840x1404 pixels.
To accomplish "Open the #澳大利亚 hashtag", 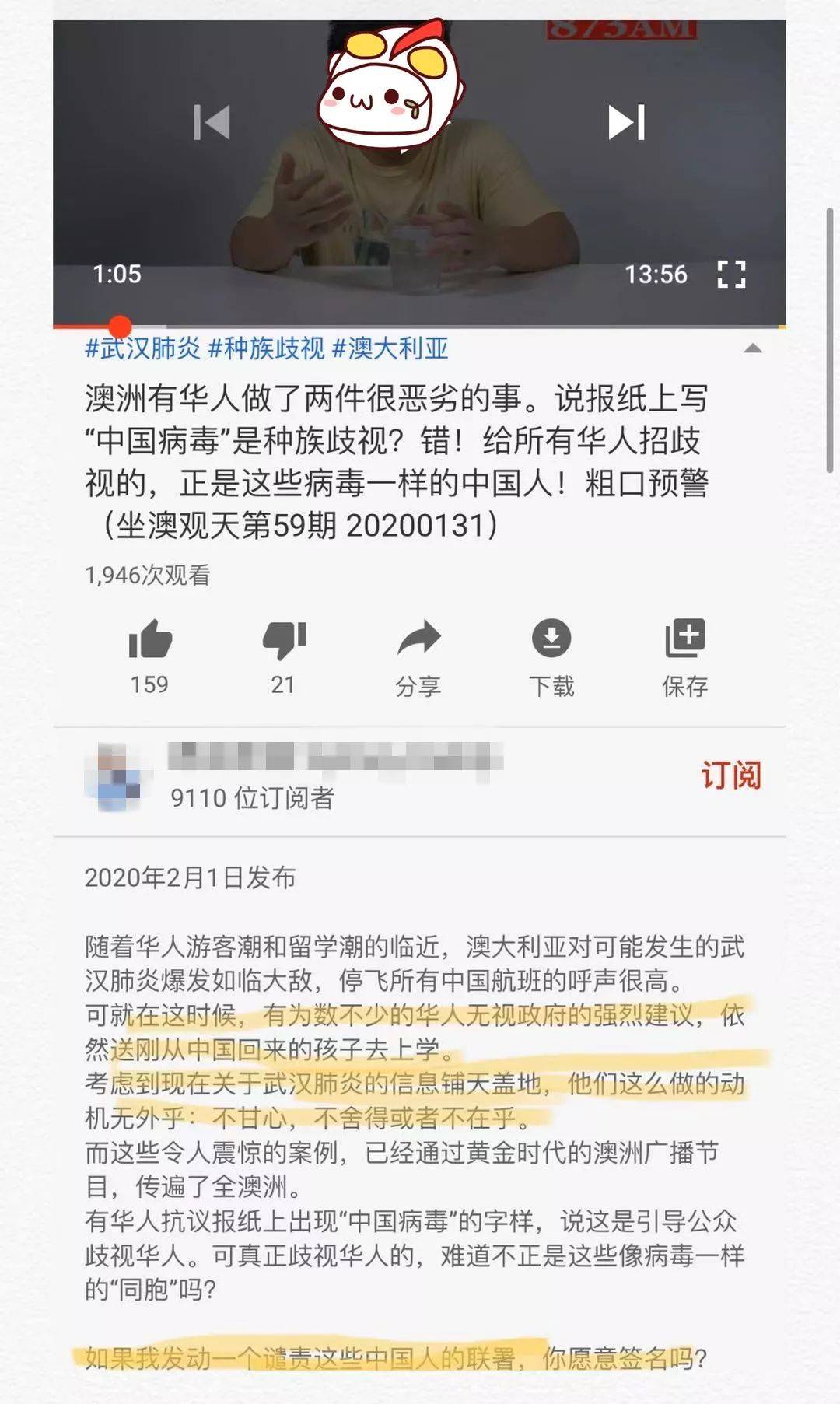I will click(390, 348).
